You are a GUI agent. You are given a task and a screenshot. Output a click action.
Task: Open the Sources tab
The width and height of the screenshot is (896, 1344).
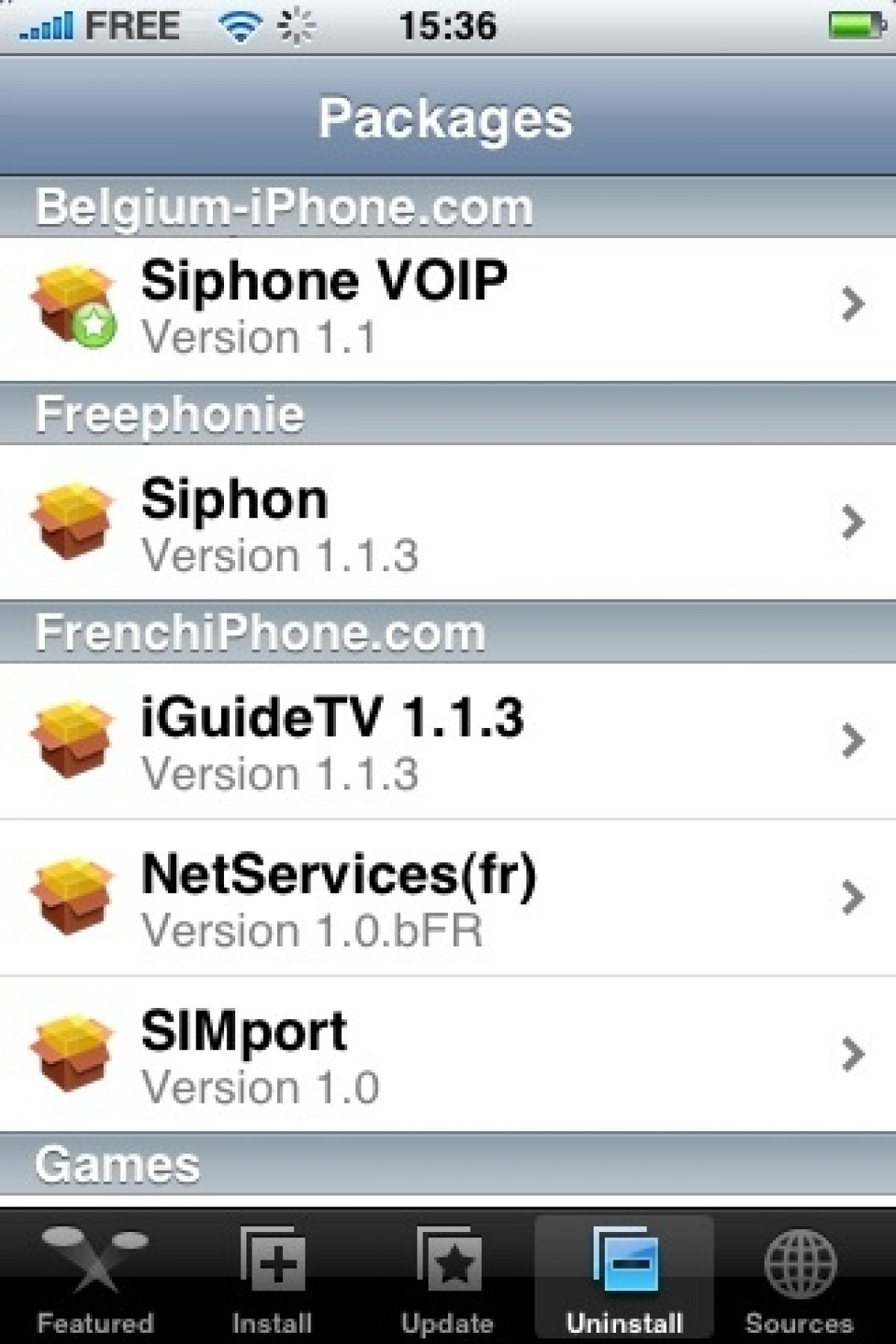pos(799,1278)
